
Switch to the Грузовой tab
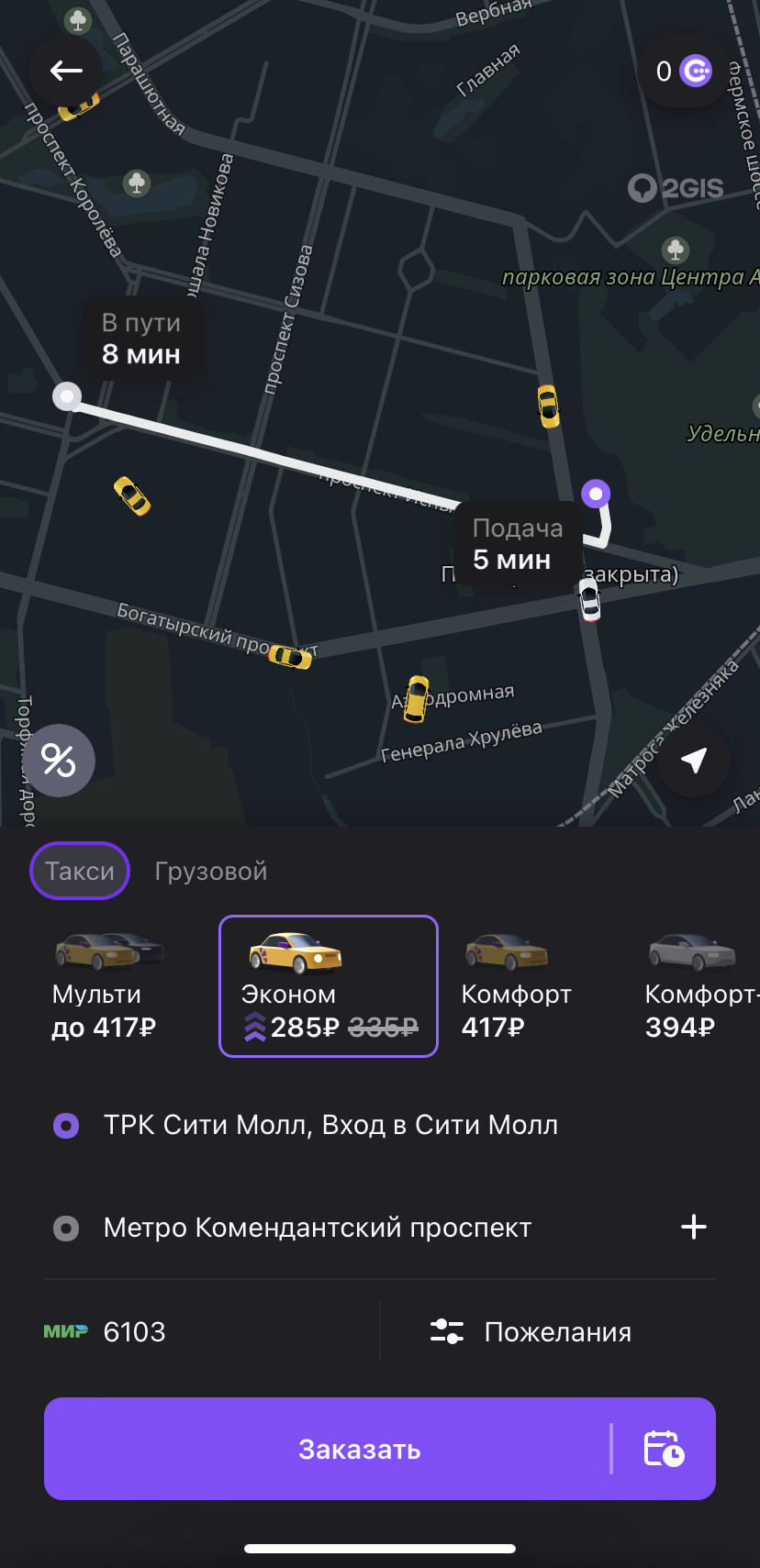tap(211, 871)
